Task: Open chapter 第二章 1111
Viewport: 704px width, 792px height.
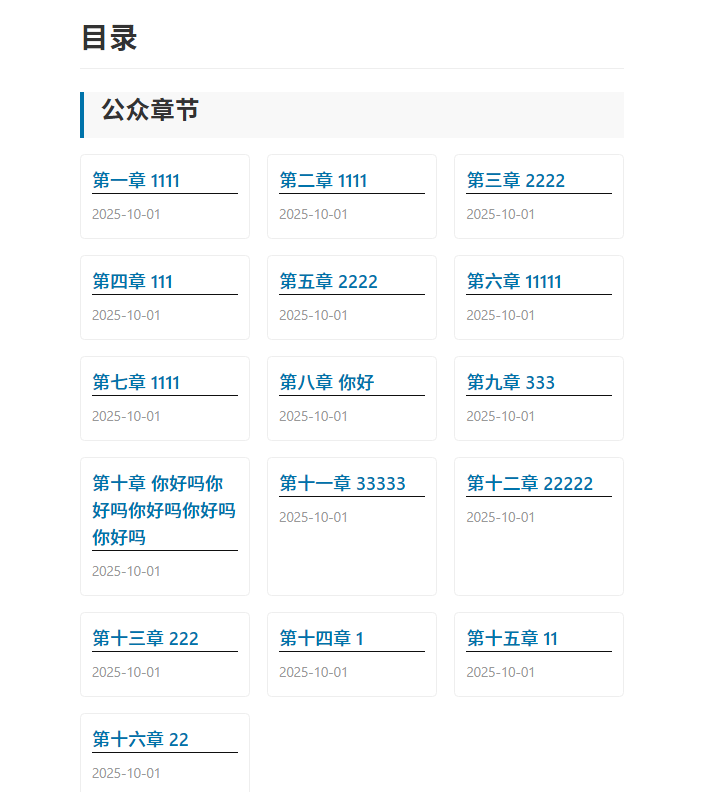Action: tap(323, 181)
